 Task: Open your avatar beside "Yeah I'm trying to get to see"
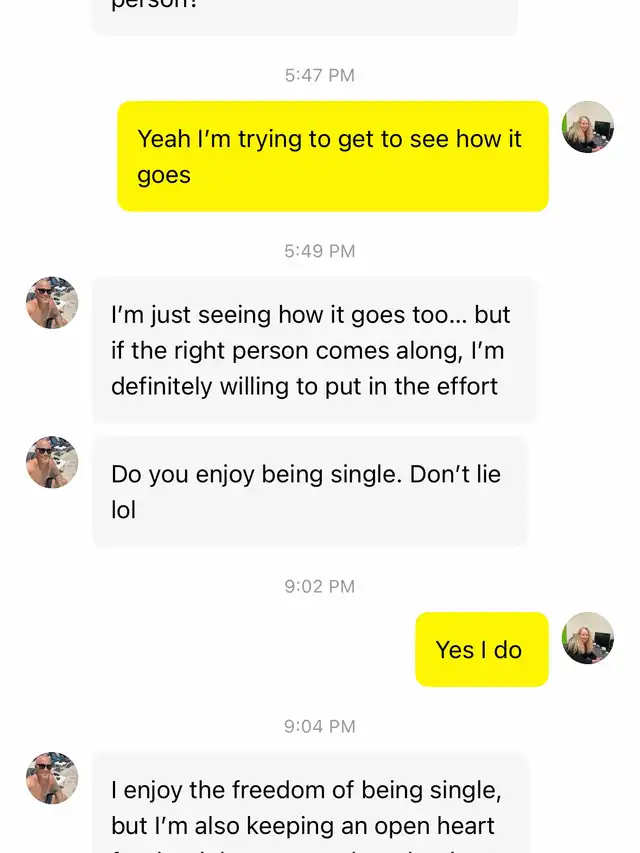coord(588,127)
